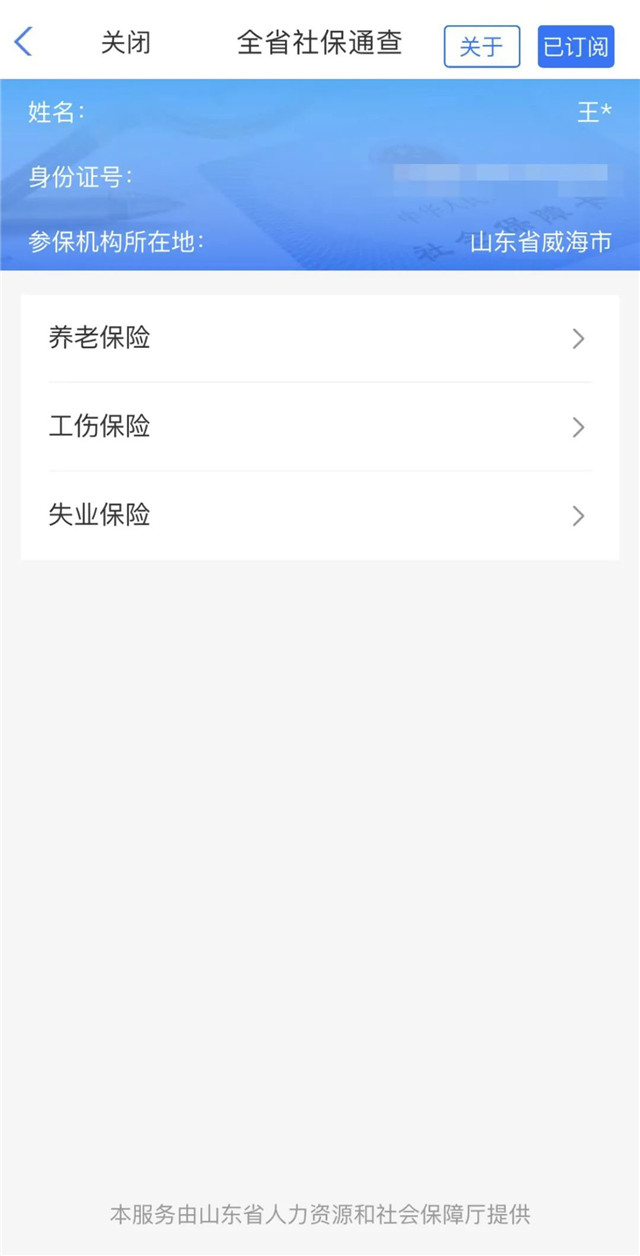Open 养老保险 details
Screen dimensions: 640x1256
(320, 338)
